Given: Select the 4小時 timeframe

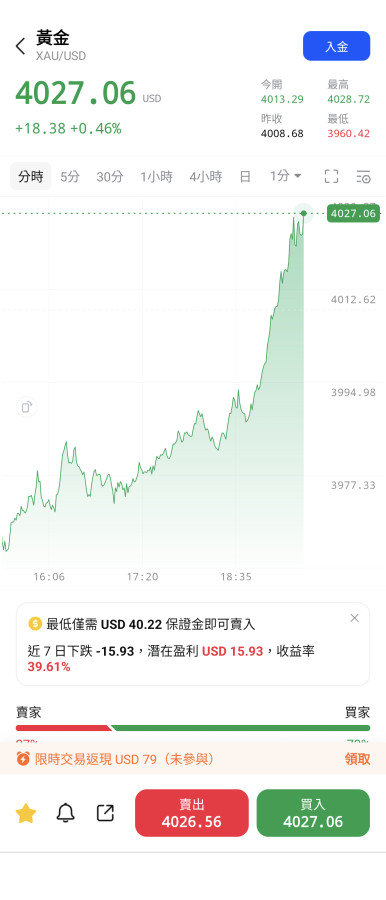Looking at the screenshot, I should tap(206, 176).
